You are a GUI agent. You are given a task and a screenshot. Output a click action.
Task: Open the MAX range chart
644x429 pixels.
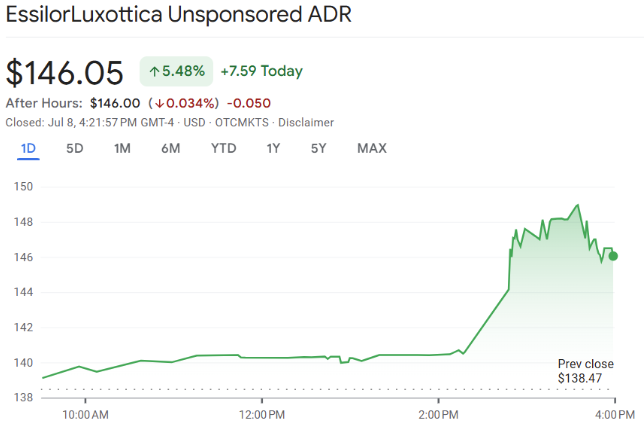pos(371,149)
